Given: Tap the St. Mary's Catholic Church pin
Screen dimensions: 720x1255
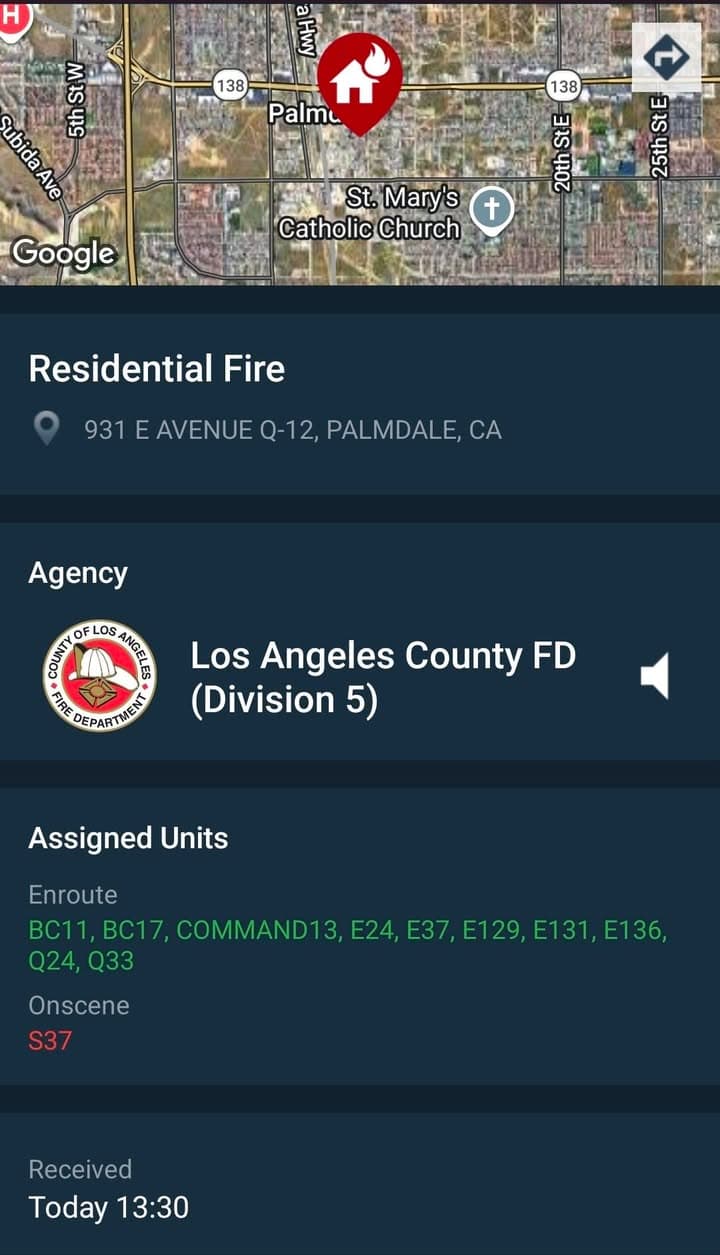Looking at the screenshot, I should (492, 210).
